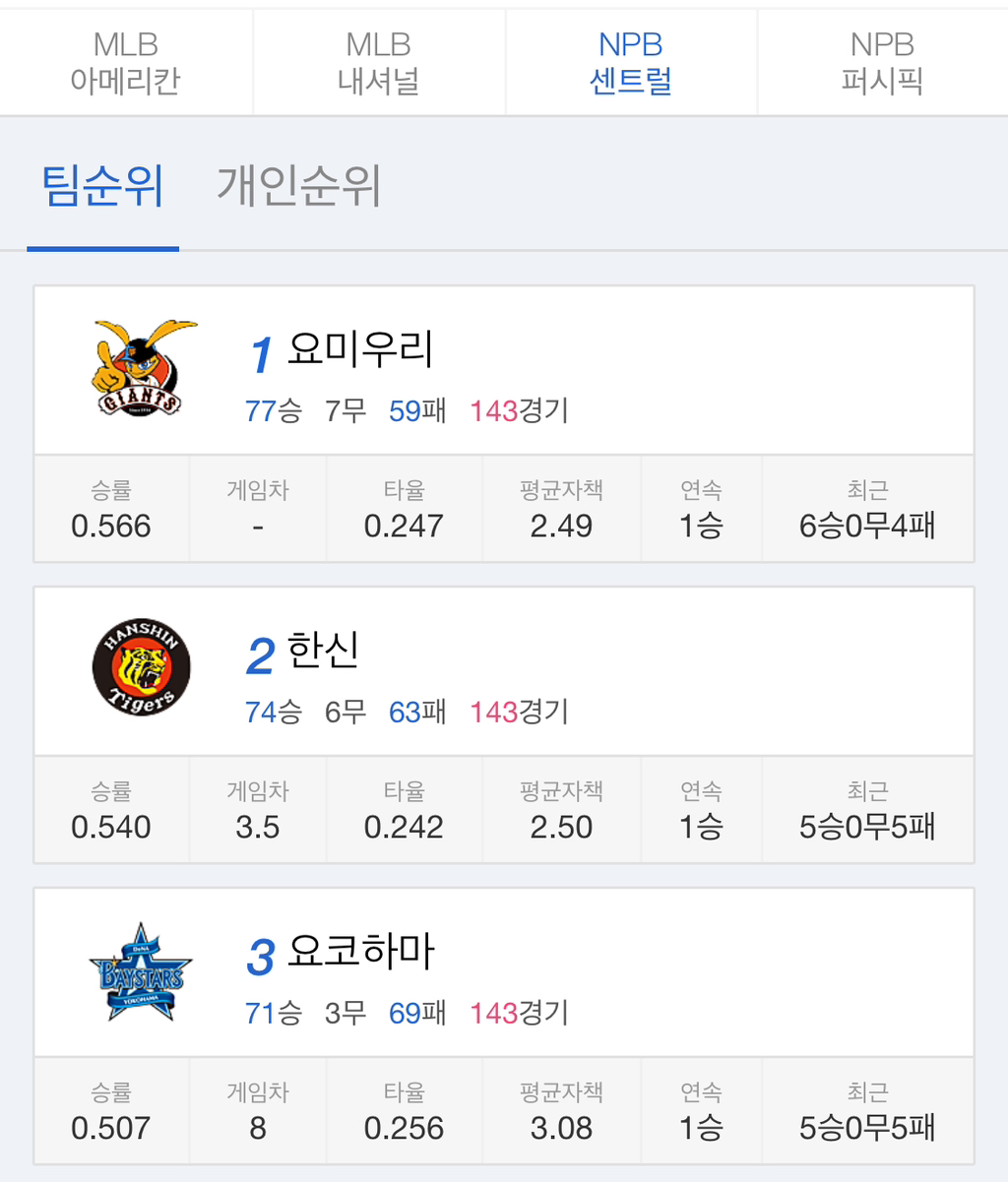
Task: Switch to the MLB 아메리칸 tab
Action: (x=125, y=61)
